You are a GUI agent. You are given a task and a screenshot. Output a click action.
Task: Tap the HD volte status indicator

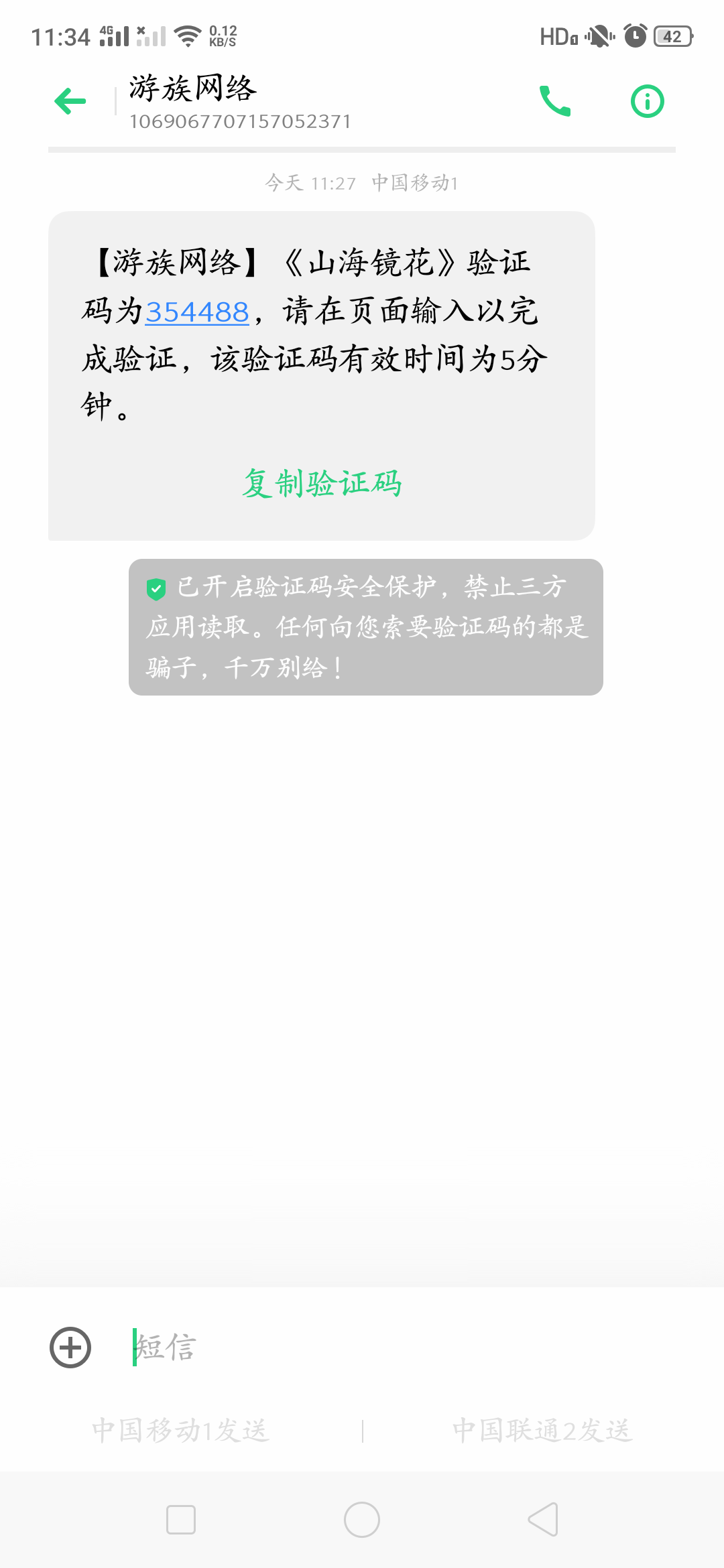(x=558, y=35)
